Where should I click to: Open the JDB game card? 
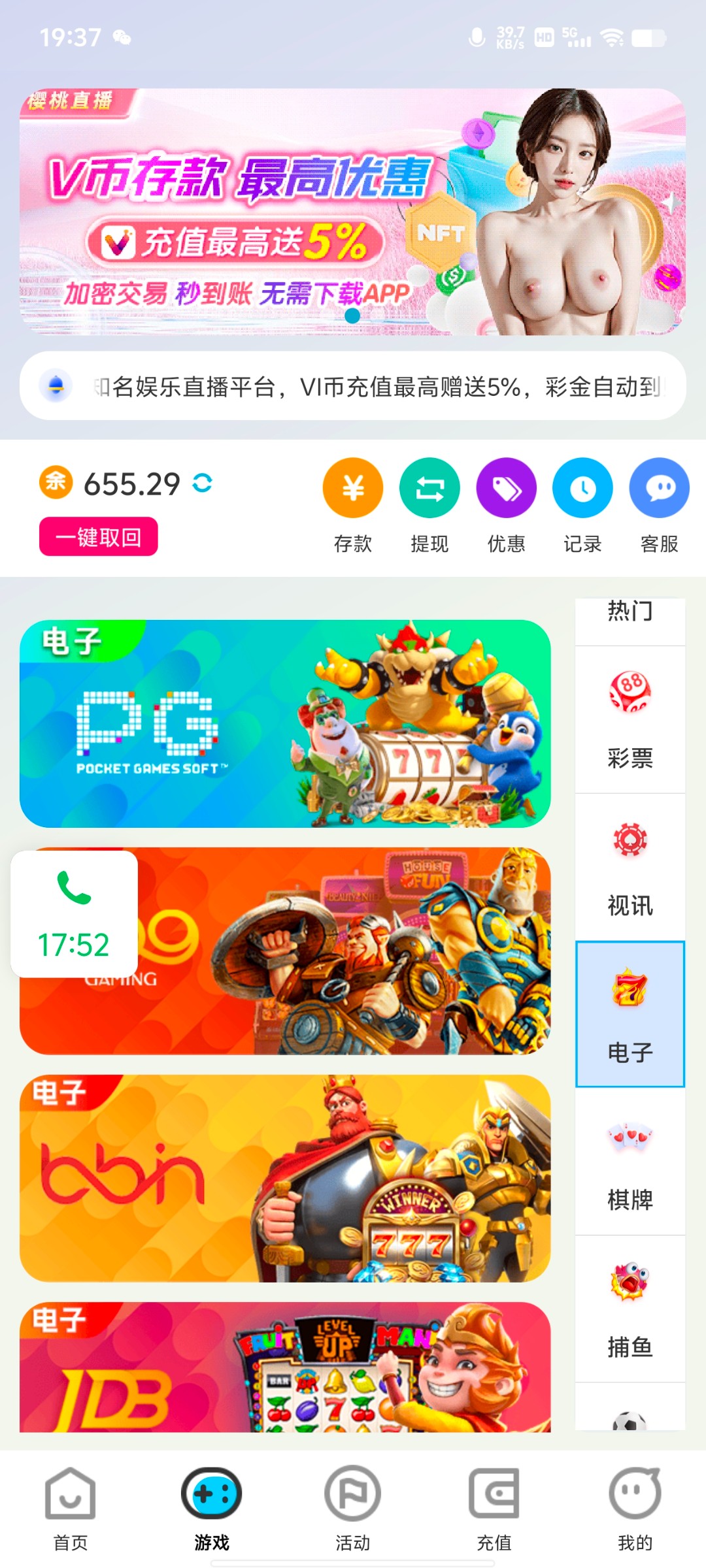pyautogui.click(x=285, y=1367)
